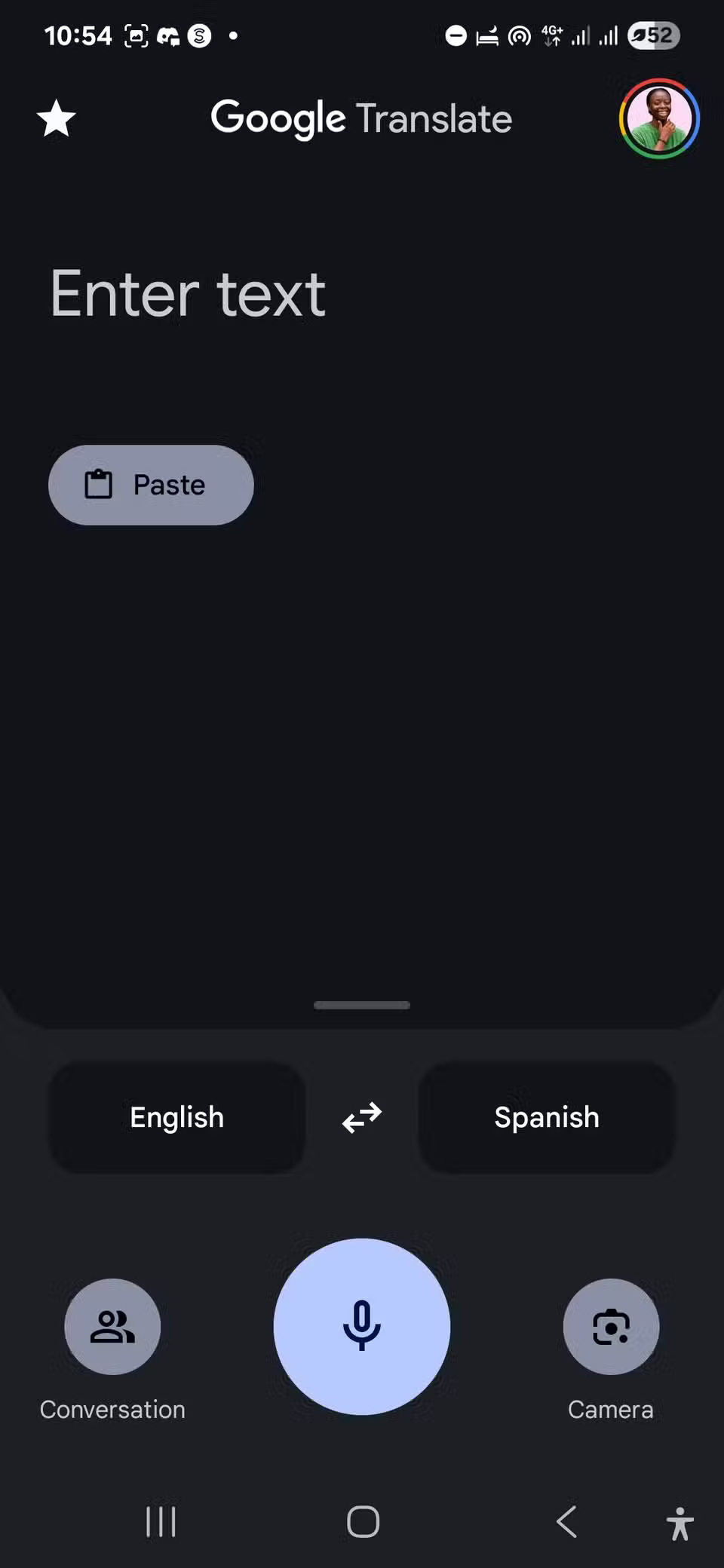724x1568 pixels.
Task: Open saved translations star
Action: [x=57, y=119]
